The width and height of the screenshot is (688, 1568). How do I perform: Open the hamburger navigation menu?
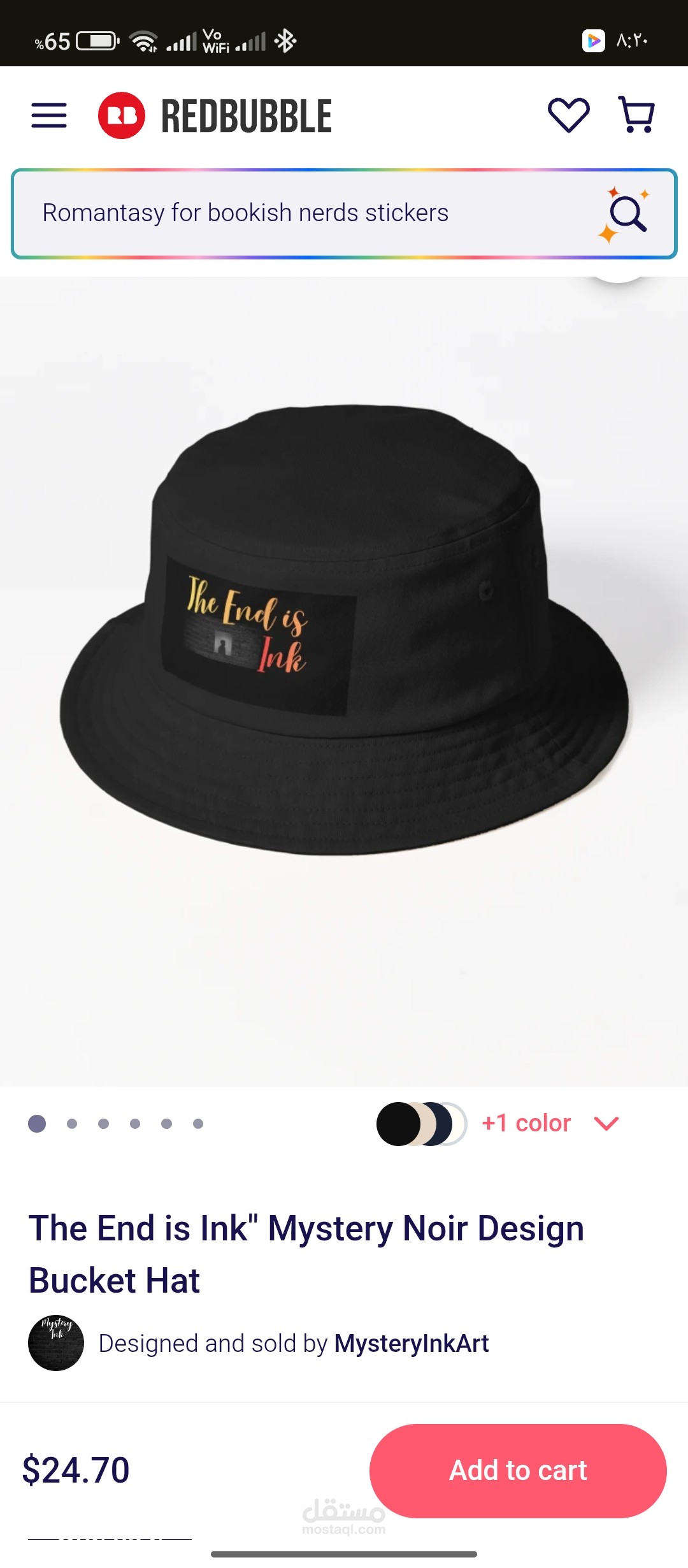click(x=49, y=115)
